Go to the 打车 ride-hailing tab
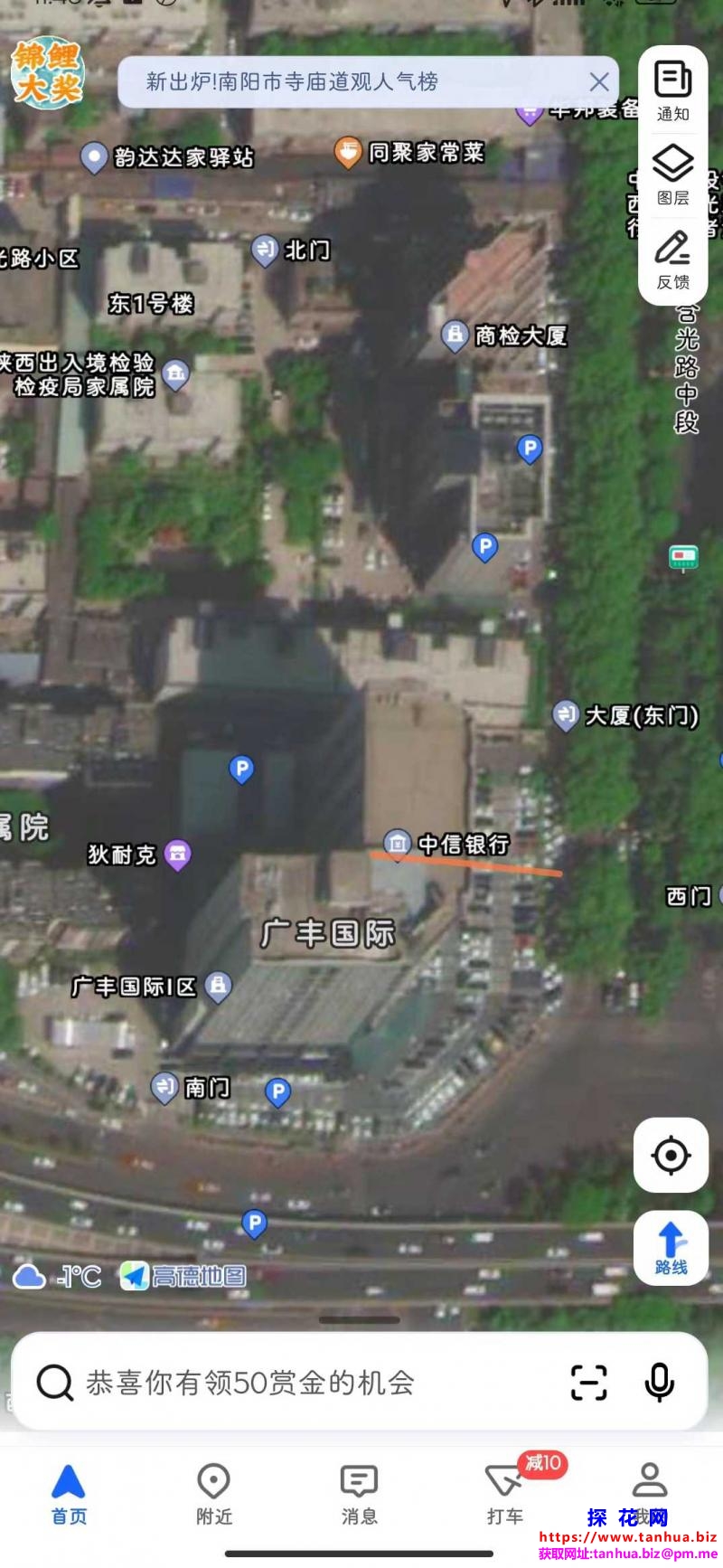 (x=504, y=1494)
